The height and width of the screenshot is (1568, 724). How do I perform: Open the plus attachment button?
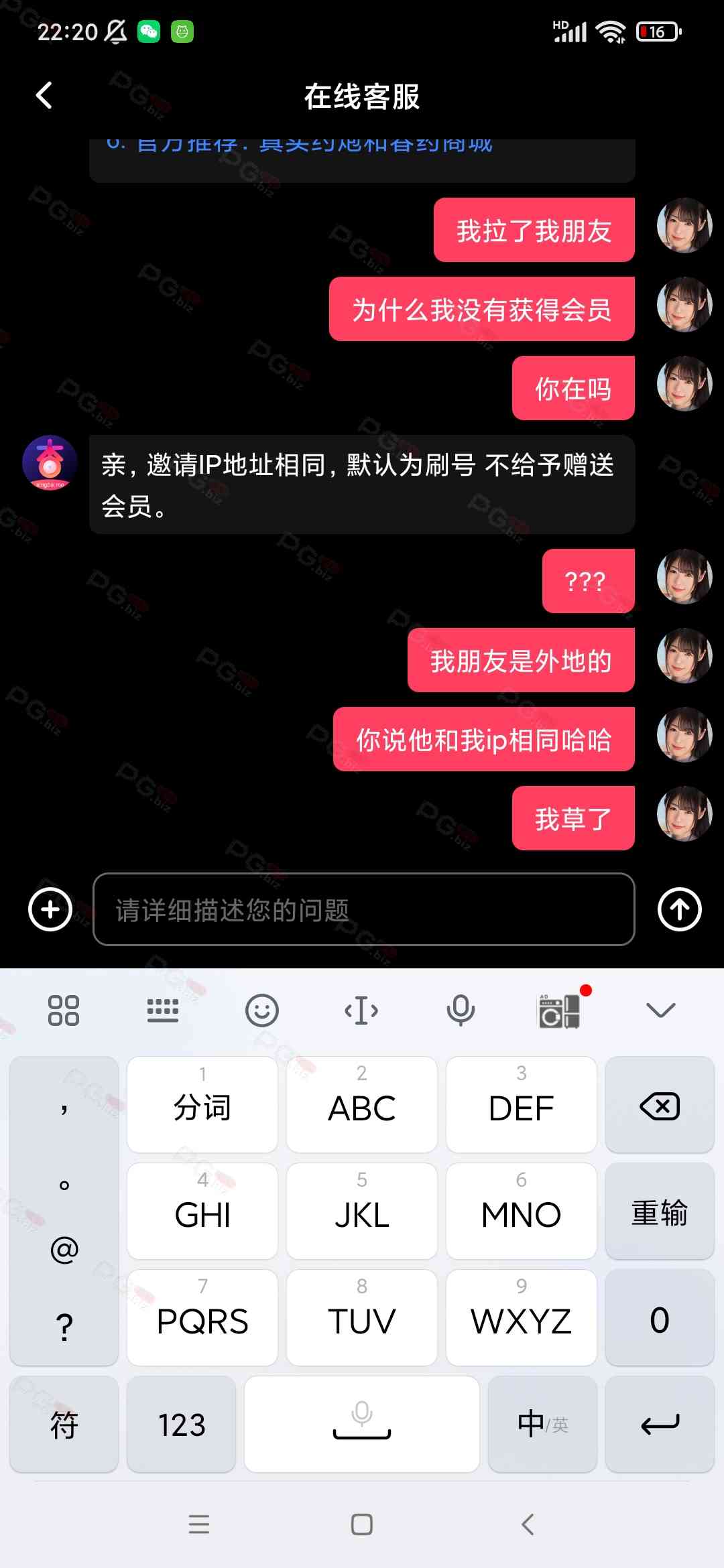(x=50, y=909)
